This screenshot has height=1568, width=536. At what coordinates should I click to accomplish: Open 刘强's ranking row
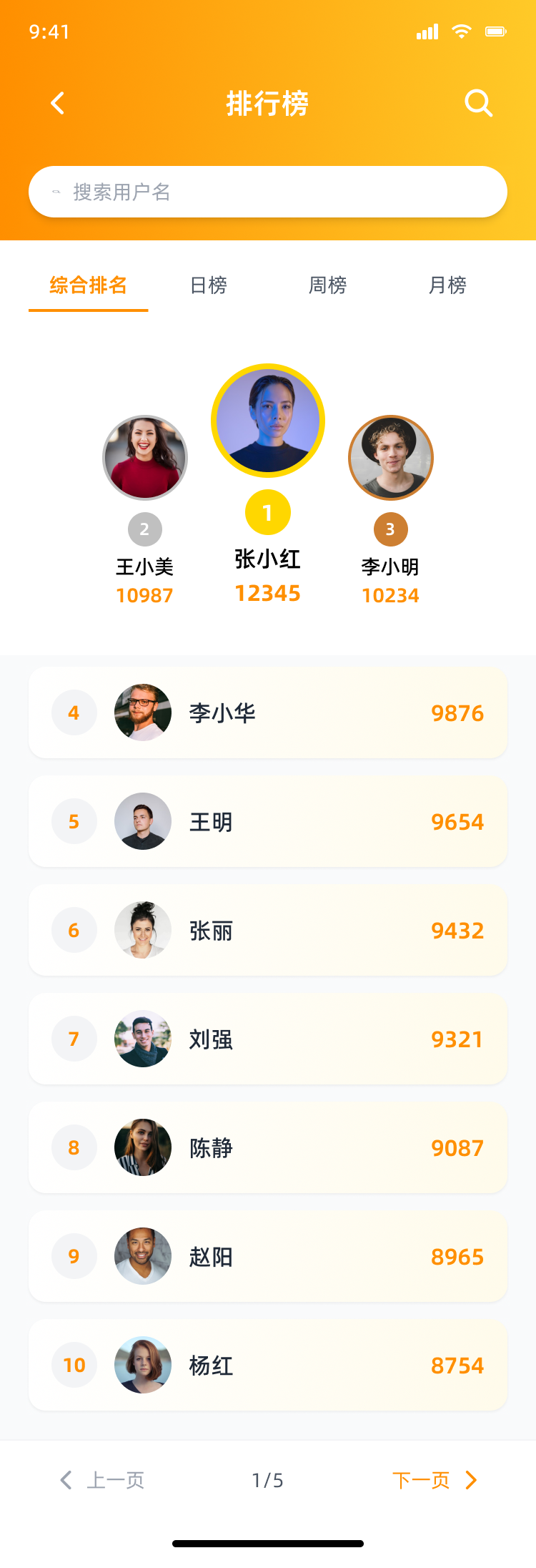[x=268, y=1039]
